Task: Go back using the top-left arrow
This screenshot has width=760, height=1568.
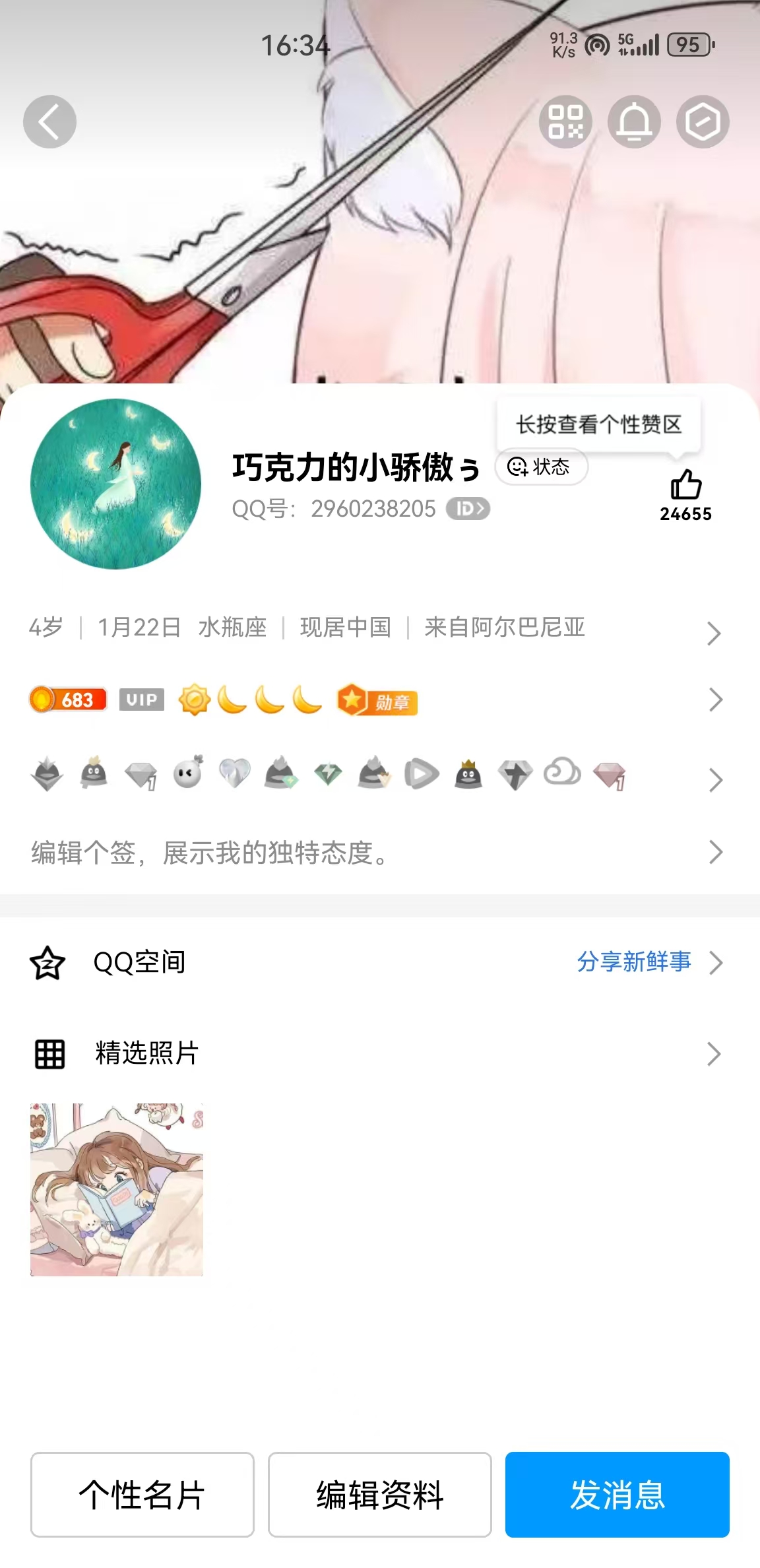Action: coord(49,121)
